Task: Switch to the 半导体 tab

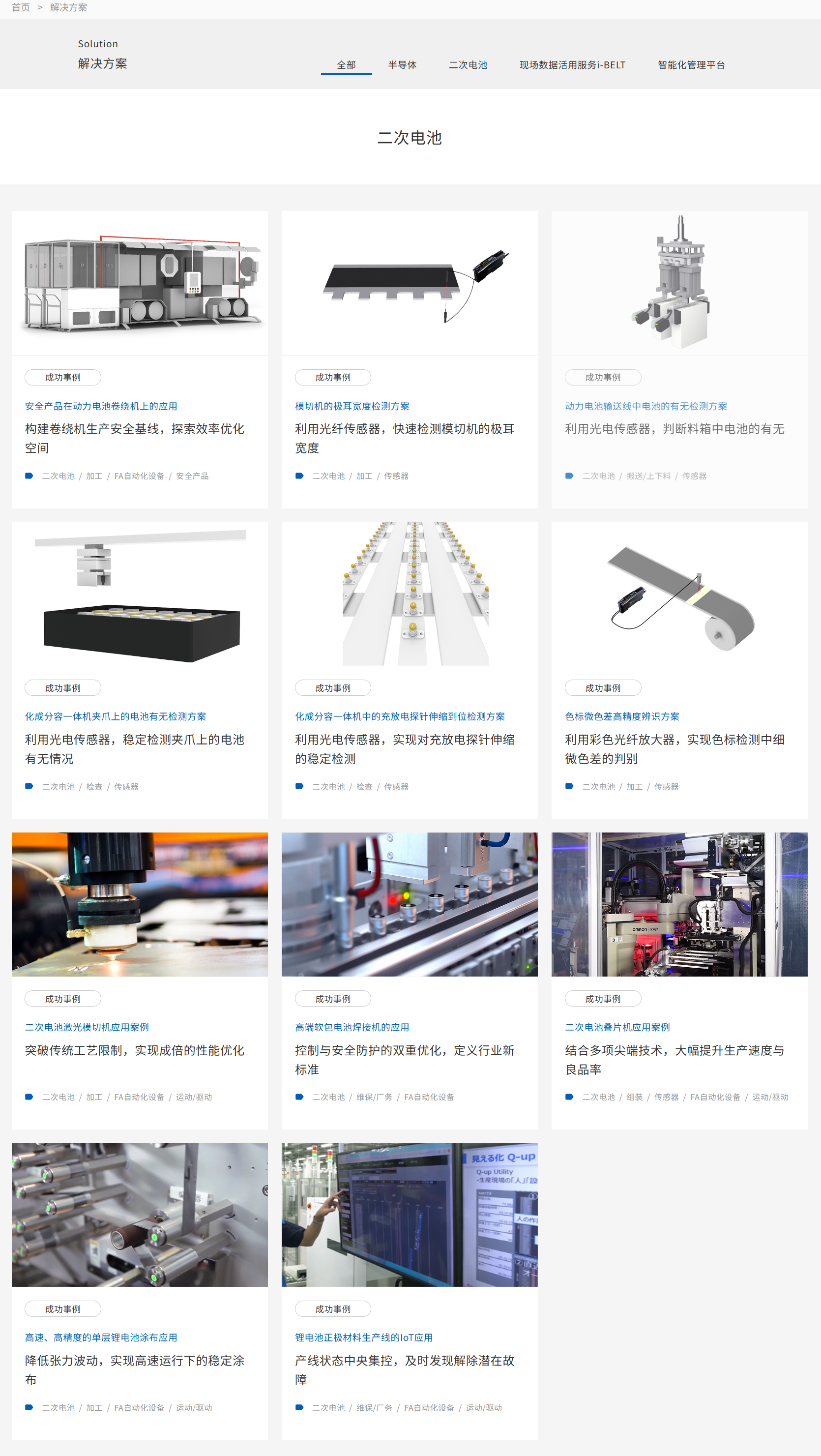Action: click(402, 65)
